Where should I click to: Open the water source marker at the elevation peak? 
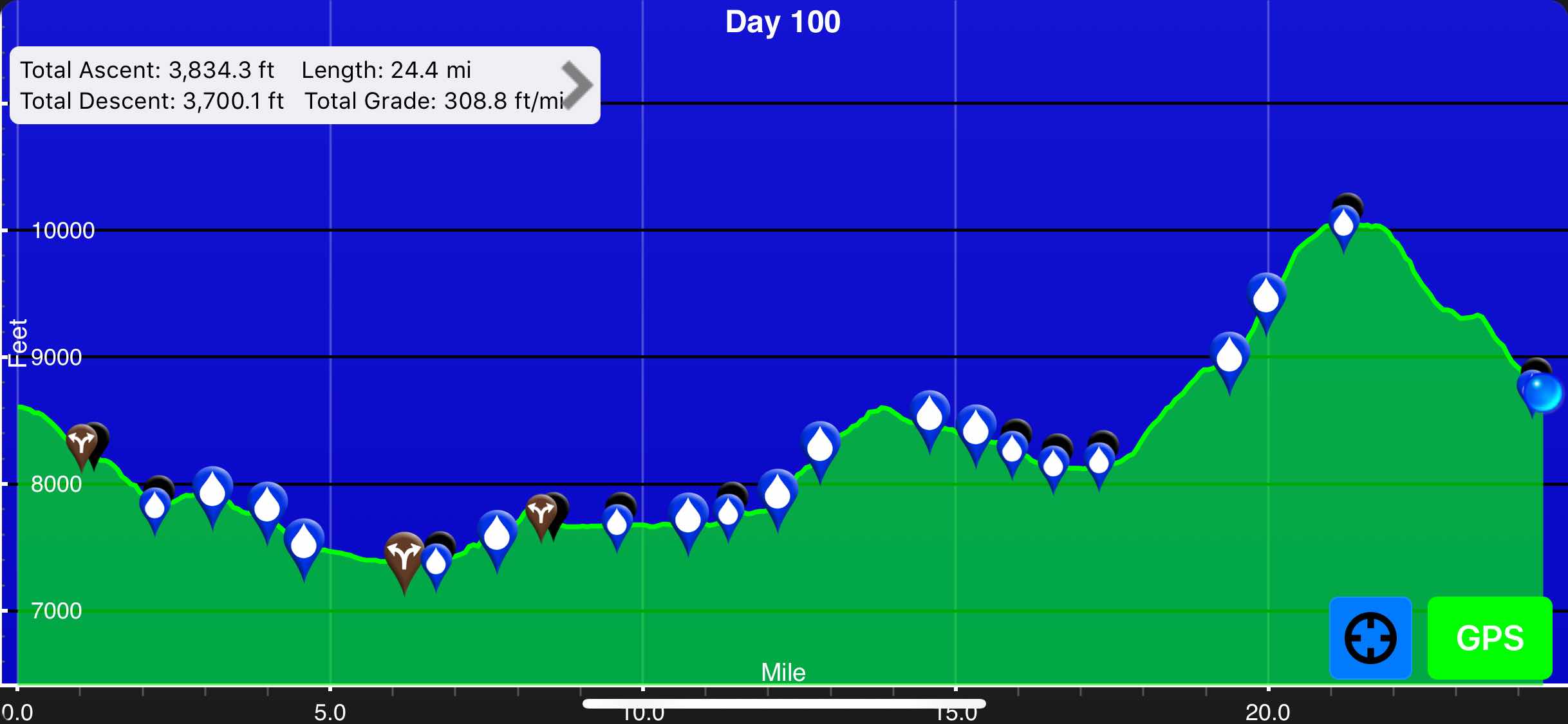point(1343,224)
